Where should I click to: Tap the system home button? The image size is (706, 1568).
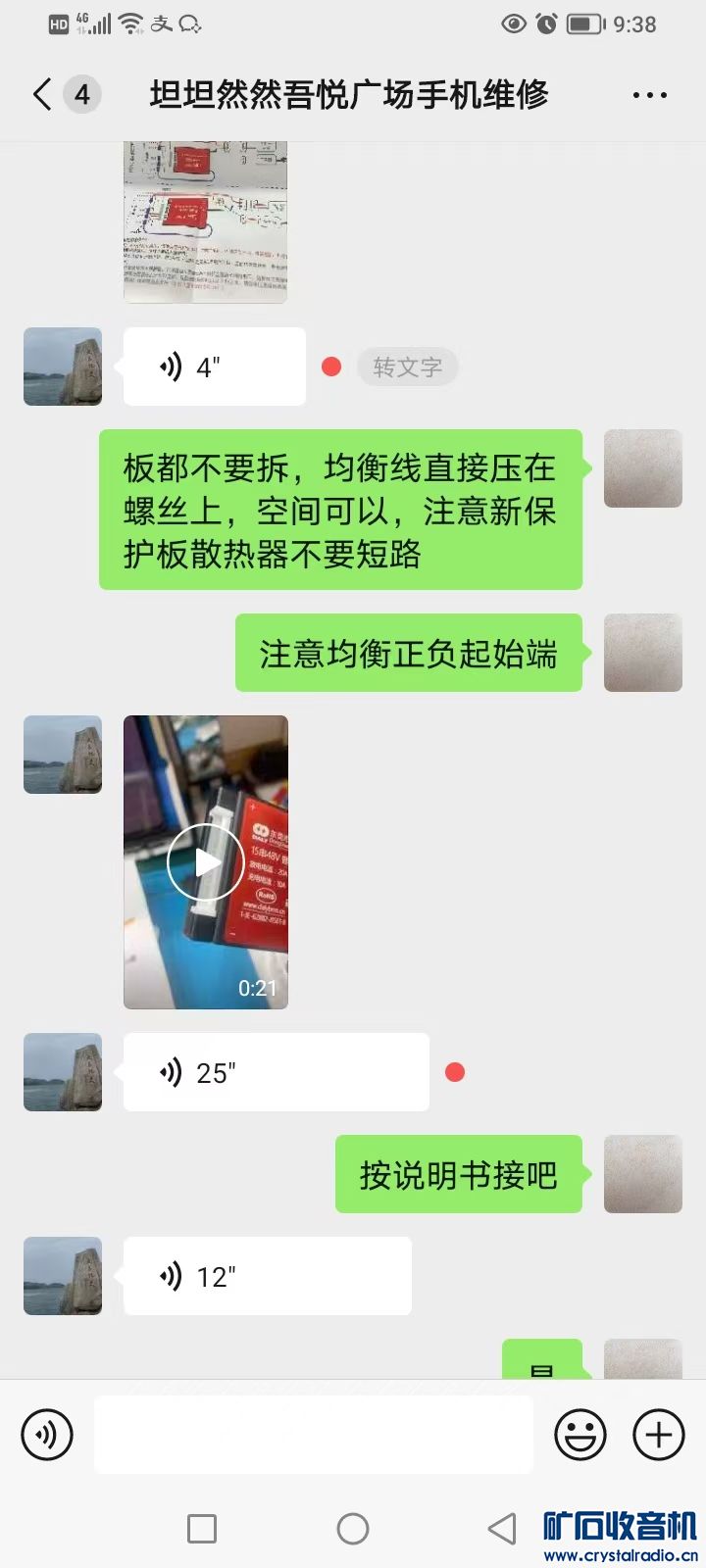[x=353, y=1528]
